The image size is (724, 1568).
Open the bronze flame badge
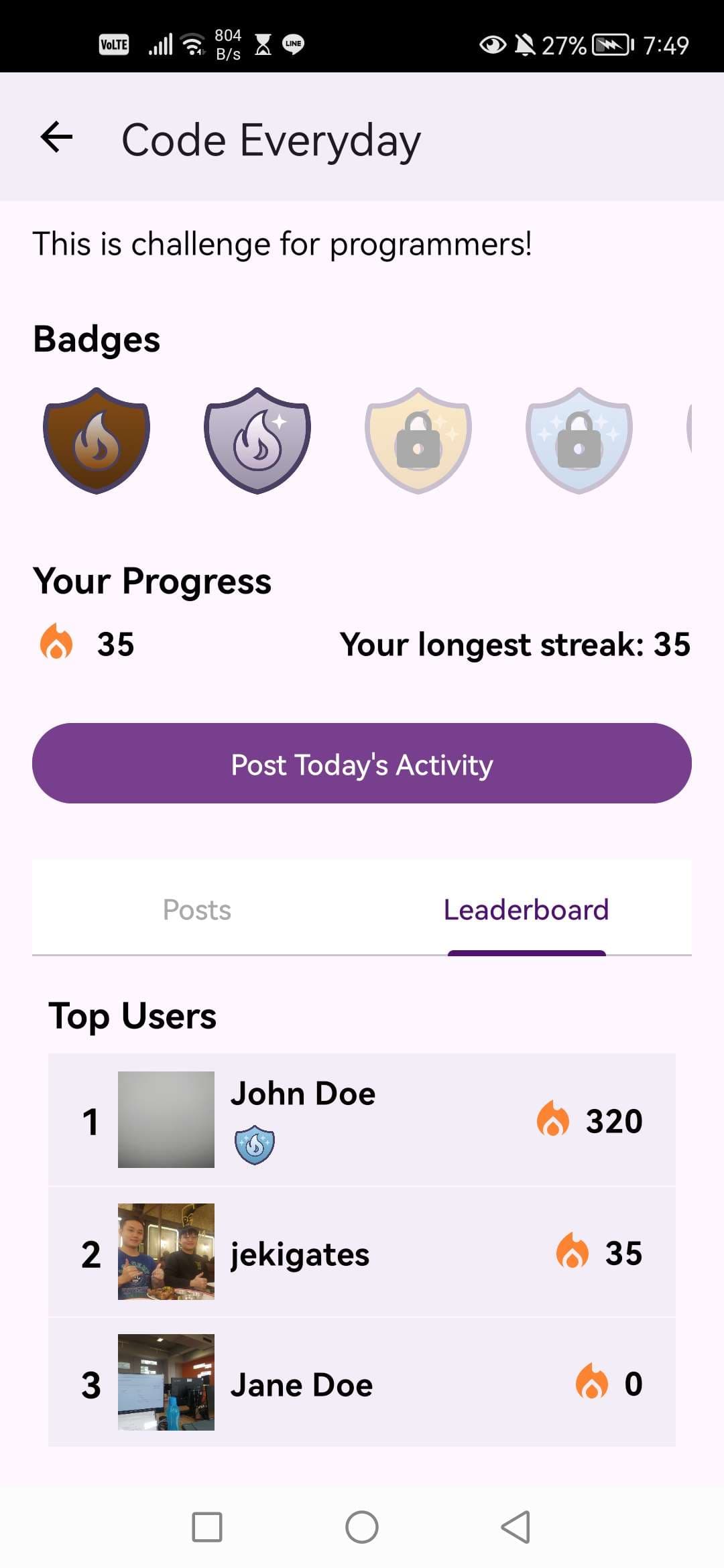click(97, 440)
